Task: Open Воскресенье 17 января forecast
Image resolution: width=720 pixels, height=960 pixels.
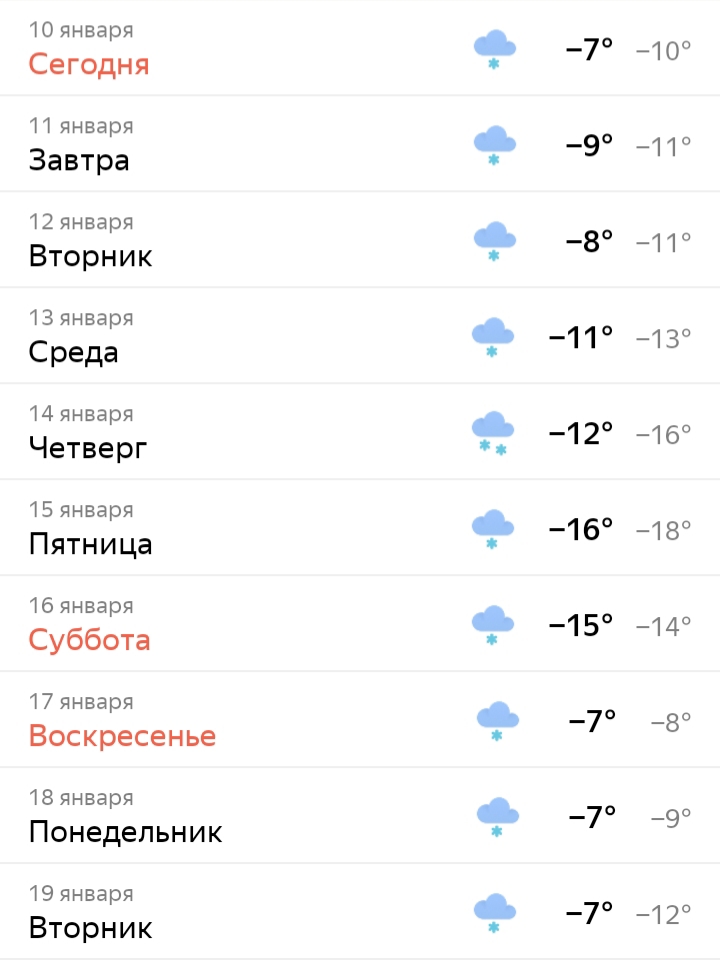Action: click(360, 720)
